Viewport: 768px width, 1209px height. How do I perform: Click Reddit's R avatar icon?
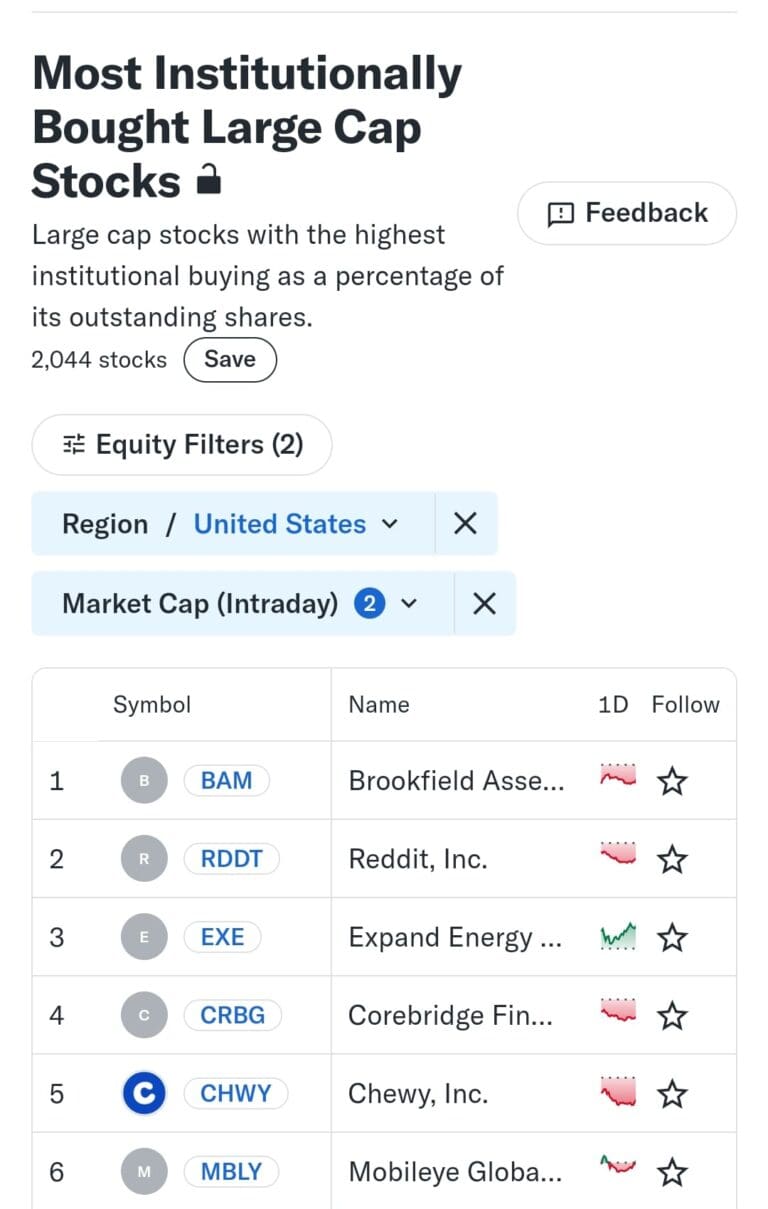pos(143,858)
